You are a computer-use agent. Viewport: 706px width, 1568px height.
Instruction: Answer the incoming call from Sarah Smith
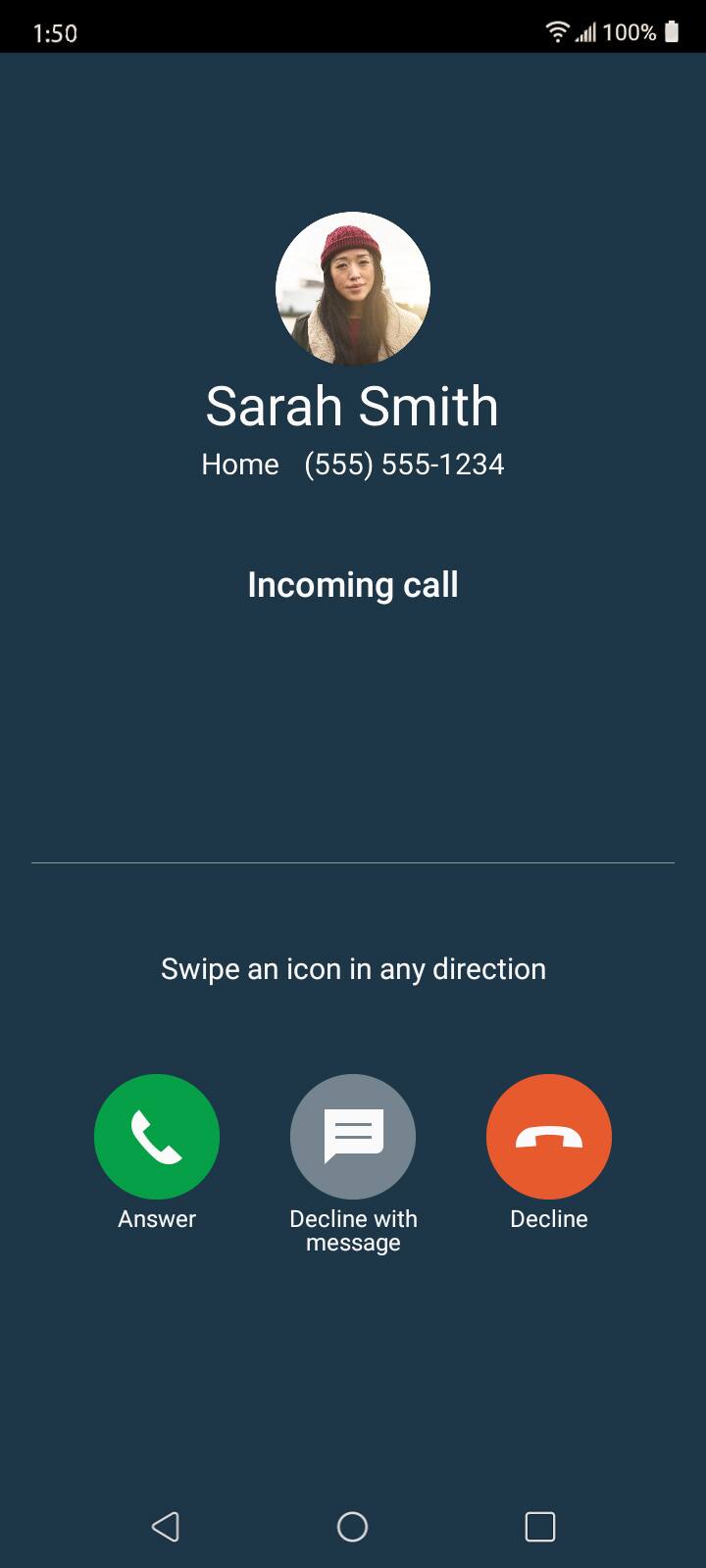click(157, 1137)
